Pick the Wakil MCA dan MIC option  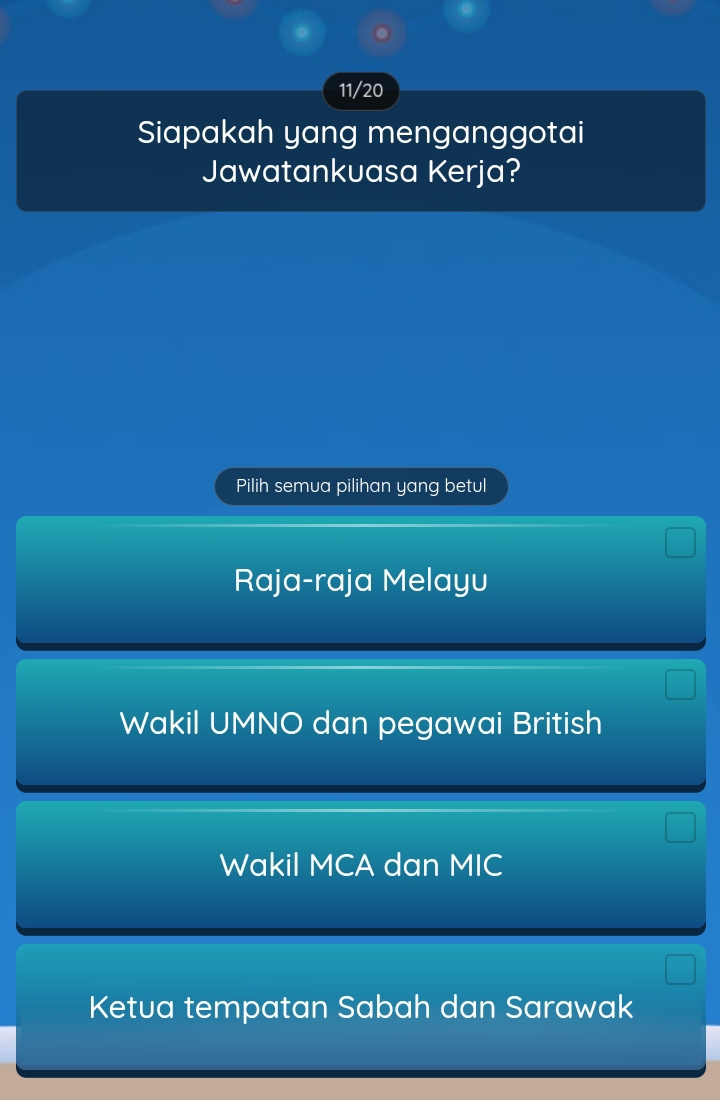click(360, 865)
